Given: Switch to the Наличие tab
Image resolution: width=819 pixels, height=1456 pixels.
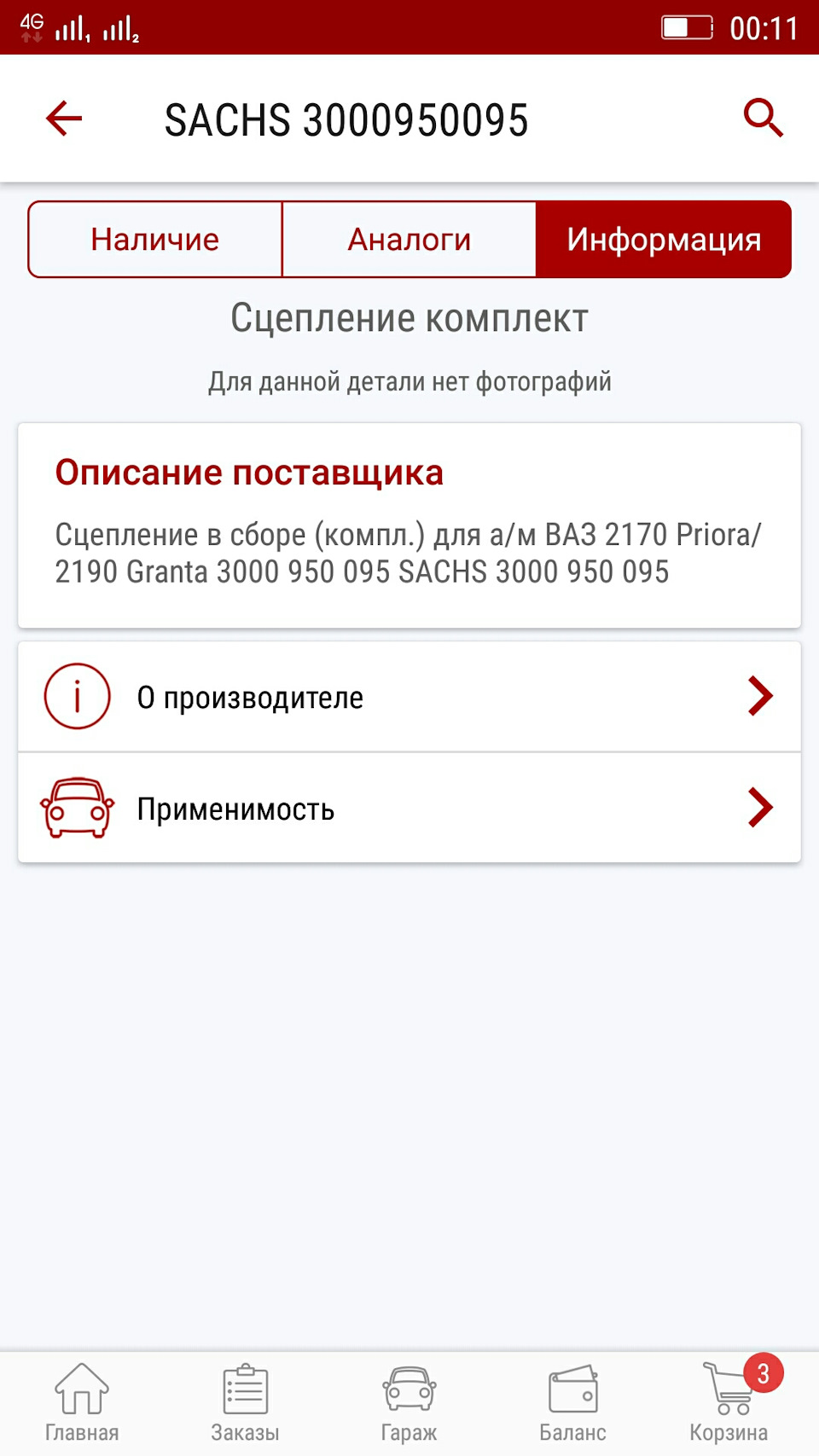Looking at the screenshot, I should pos(155,240).
